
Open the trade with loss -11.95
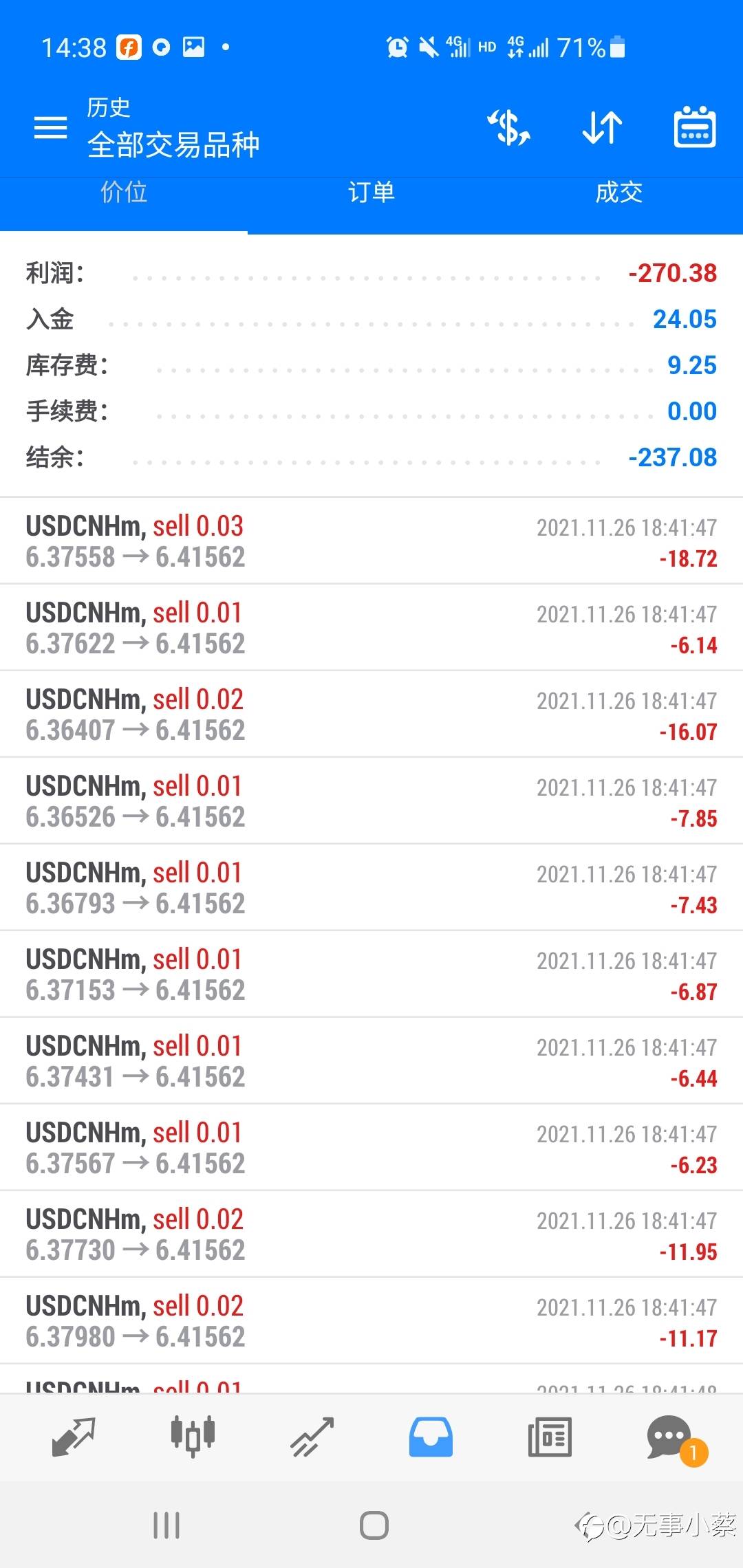371,1234
